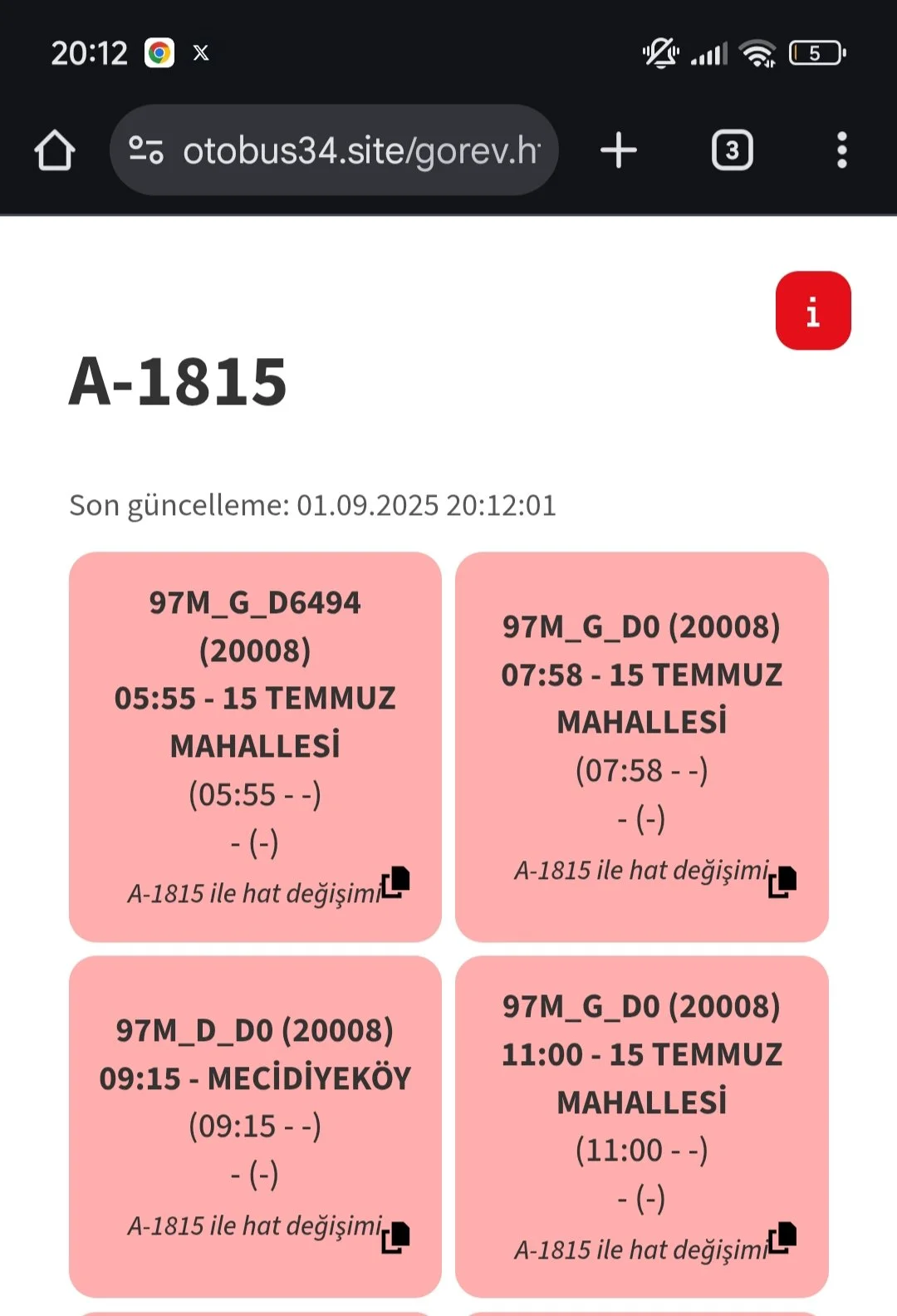Open the browser overflow menu
This screenshot has width=897, height=1316.
point(841,150)
